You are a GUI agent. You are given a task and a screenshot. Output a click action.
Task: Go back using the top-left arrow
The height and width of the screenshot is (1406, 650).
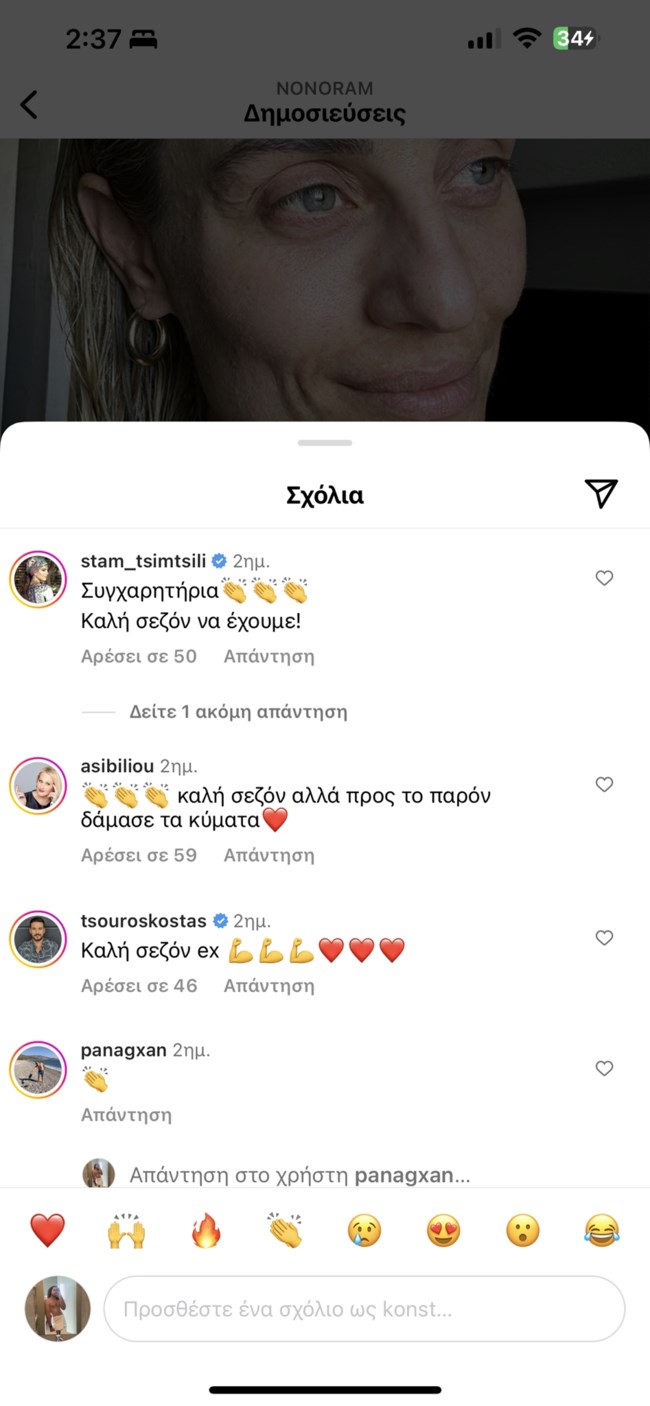coord(29,104)
